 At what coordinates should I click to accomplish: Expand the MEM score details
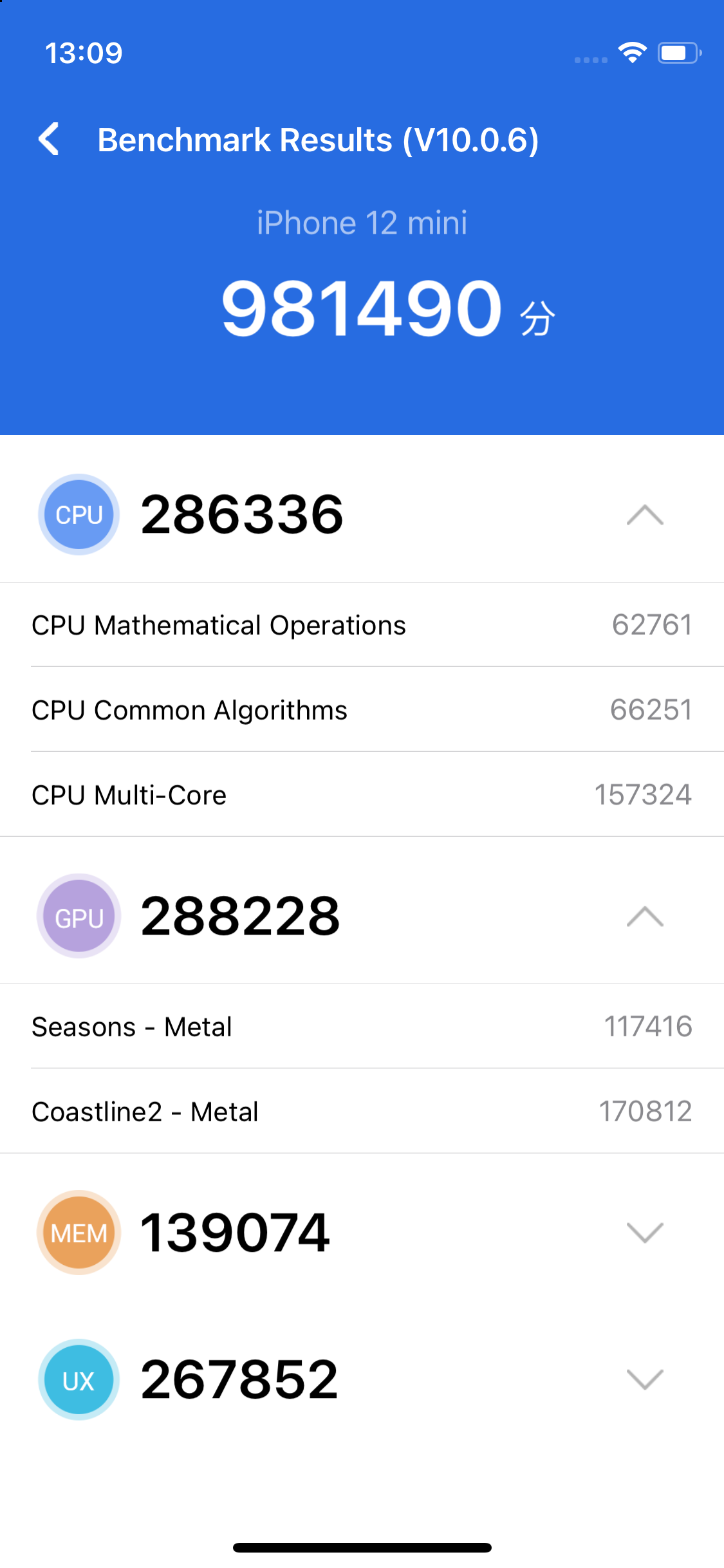(645, 1233)
